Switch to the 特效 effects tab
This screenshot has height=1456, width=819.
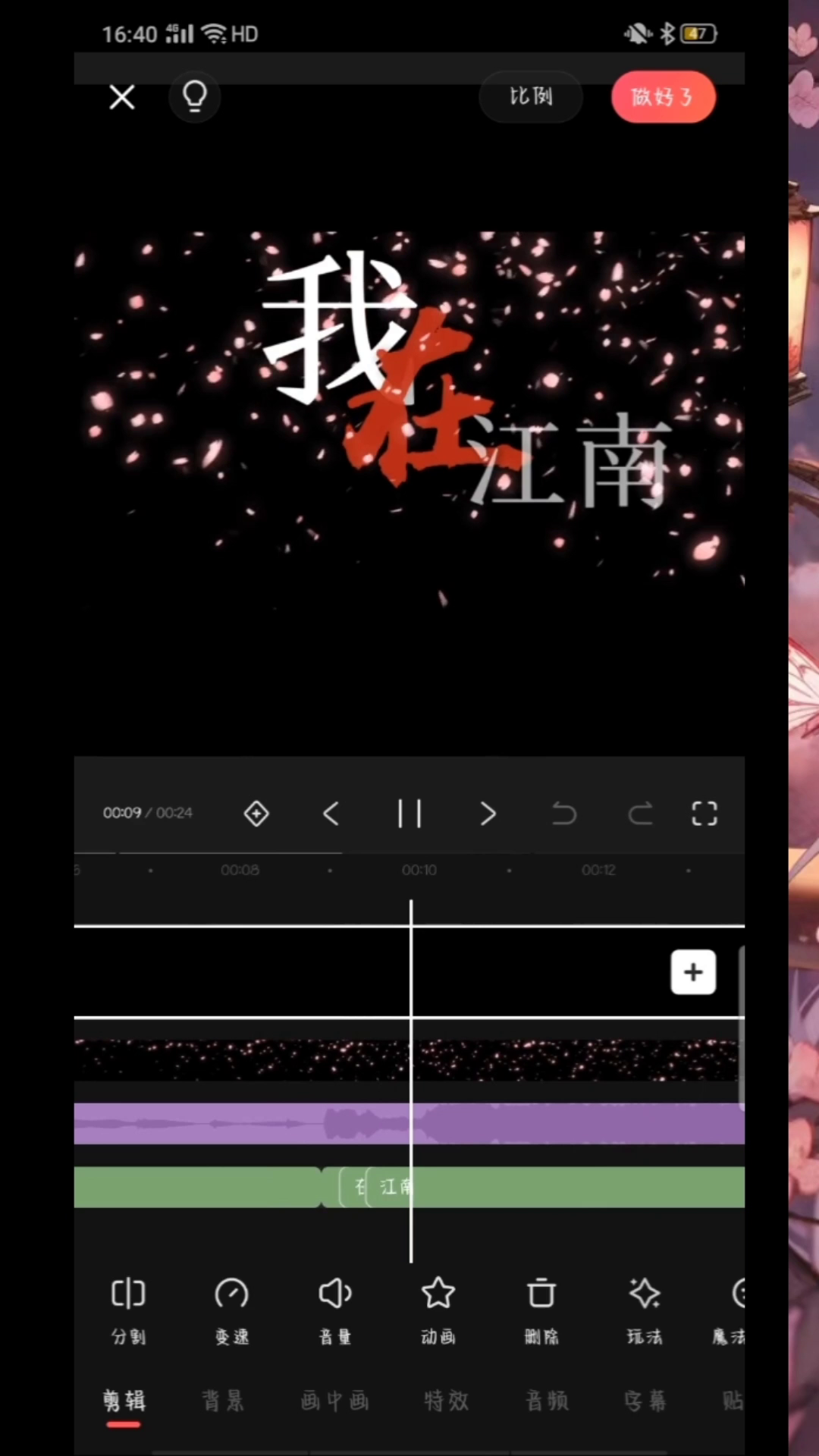pos(446,1401)
